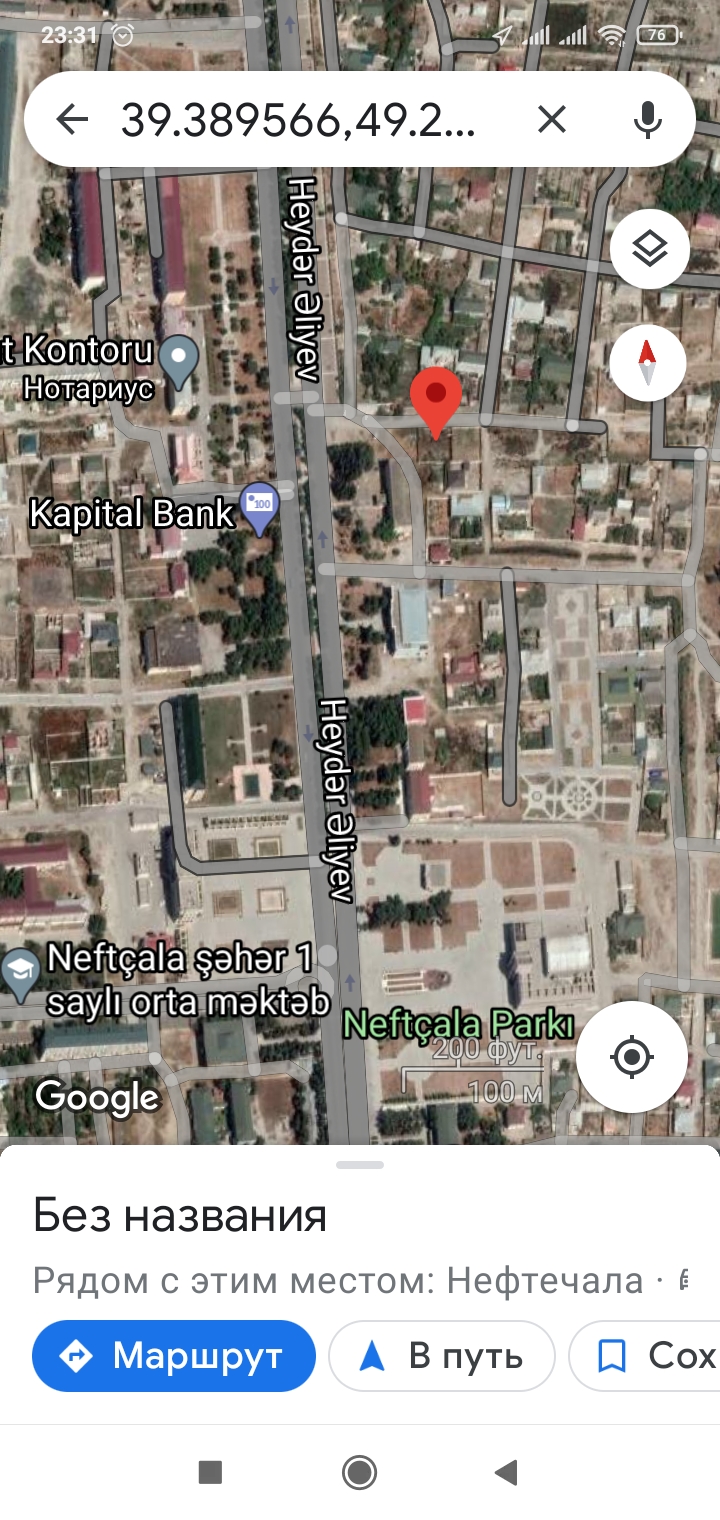
Task: Clear the search query with X
Action: point(552,120)
